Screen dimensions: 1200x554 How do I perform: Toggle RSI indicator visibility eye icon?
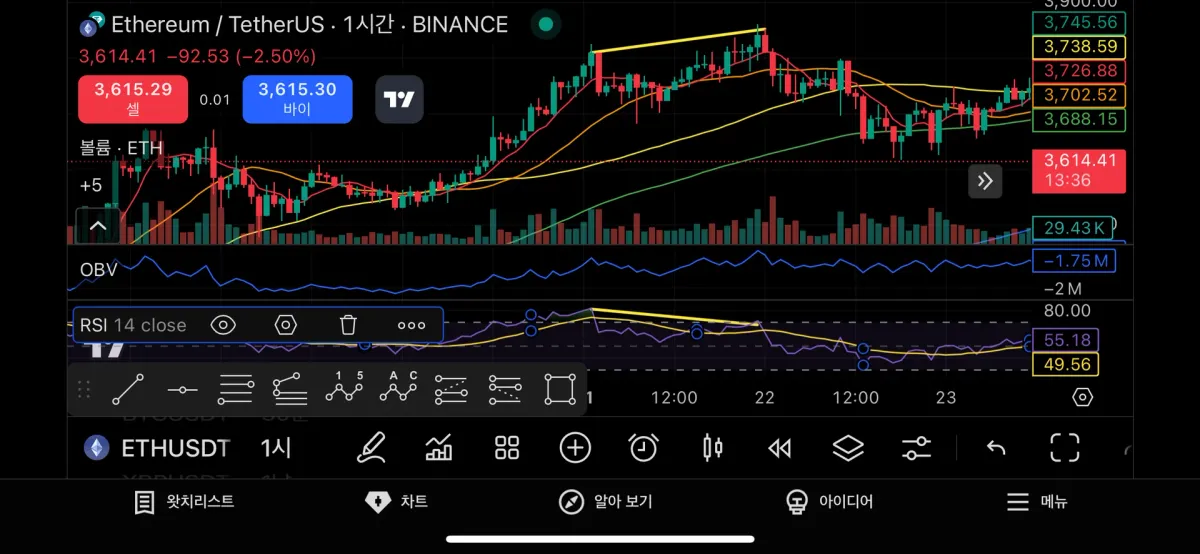tap(223, 325)
